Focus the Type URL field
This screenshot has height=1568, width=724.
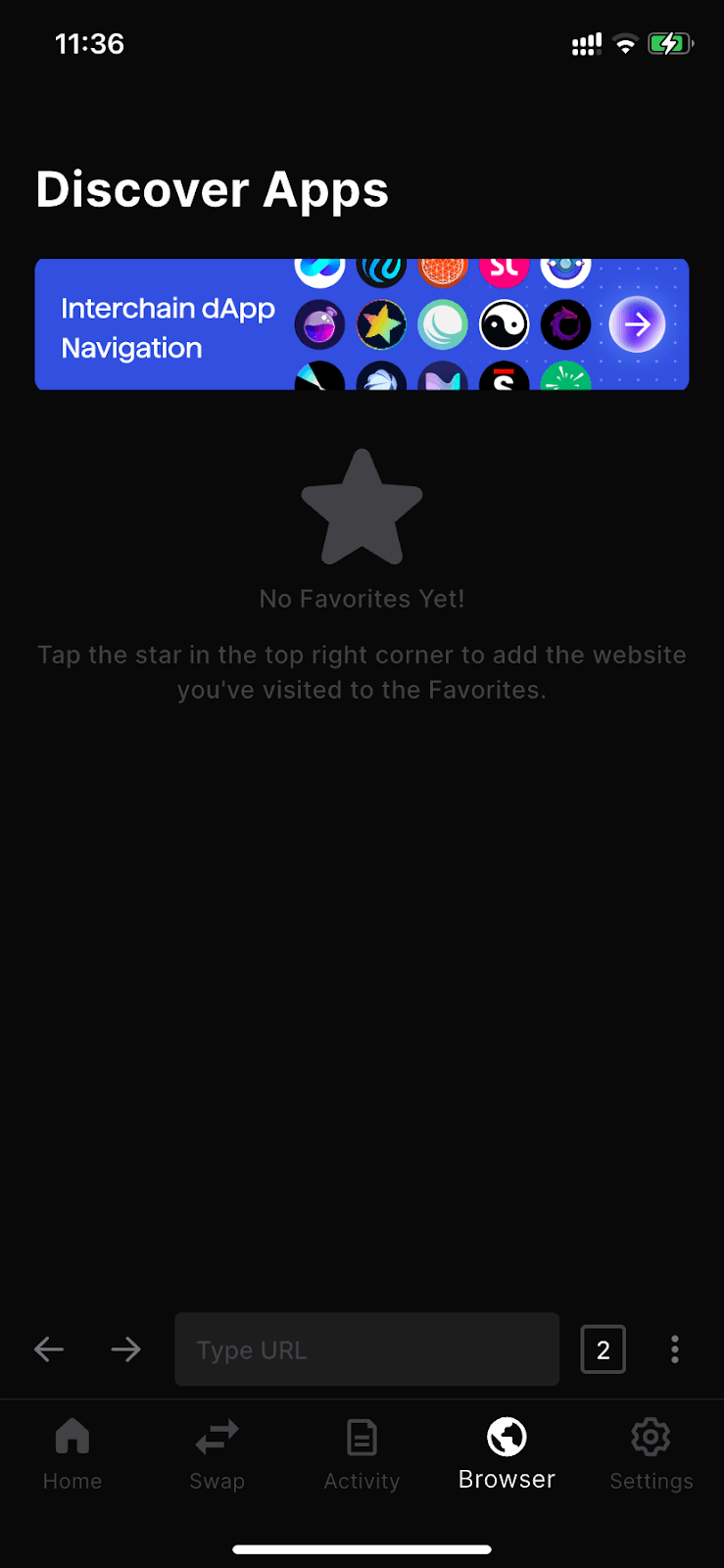coord(366,1349)
